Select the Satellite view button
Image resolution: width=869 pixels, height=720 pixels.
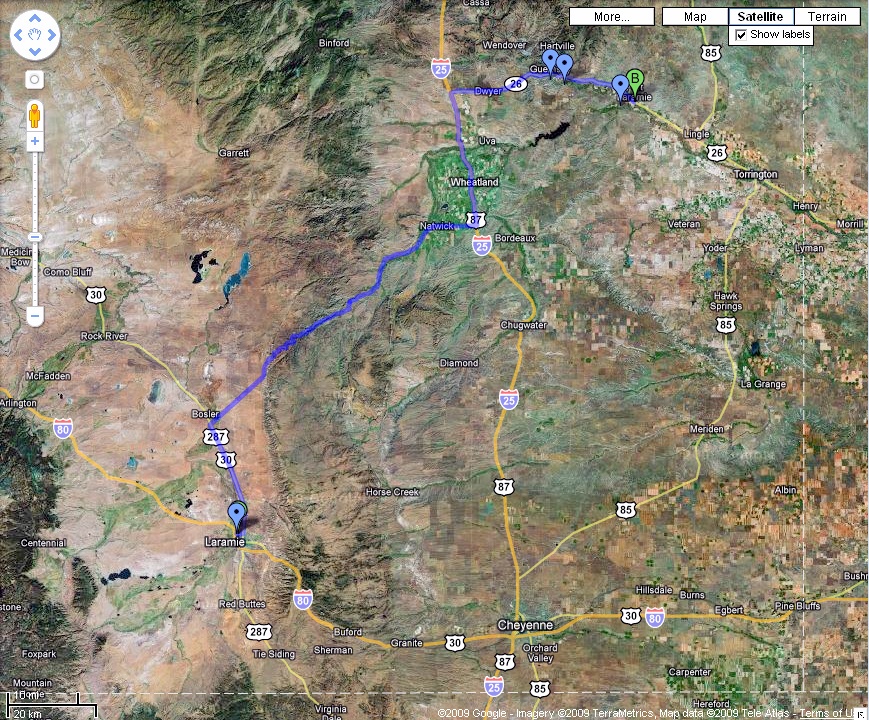tap(761, 17)
